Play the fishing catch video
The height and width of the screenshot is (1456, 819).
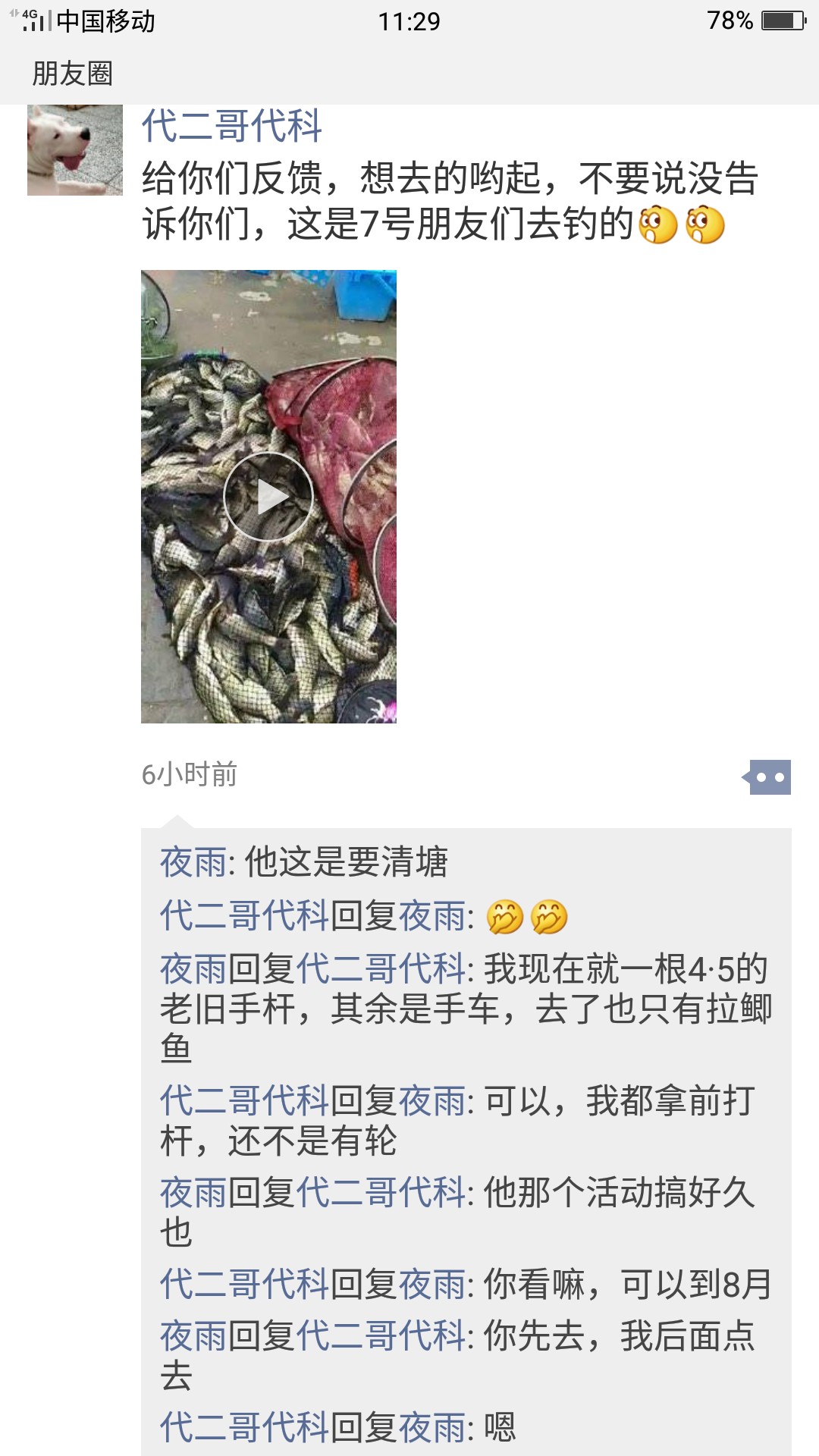(x=268, y=497)
